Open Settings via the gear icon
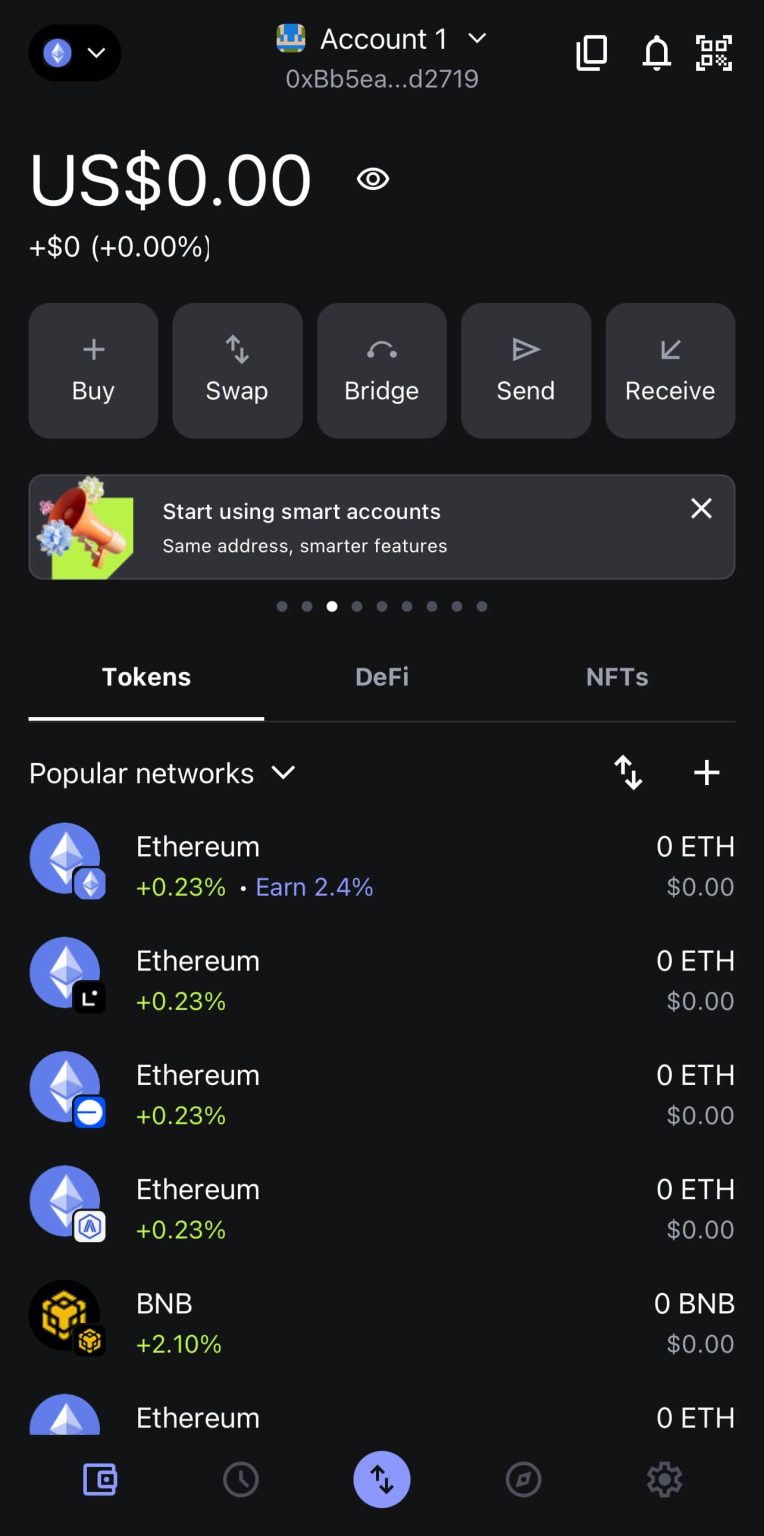The image size is (764, 1536). pyautogui.click(x=664, y=1479)
